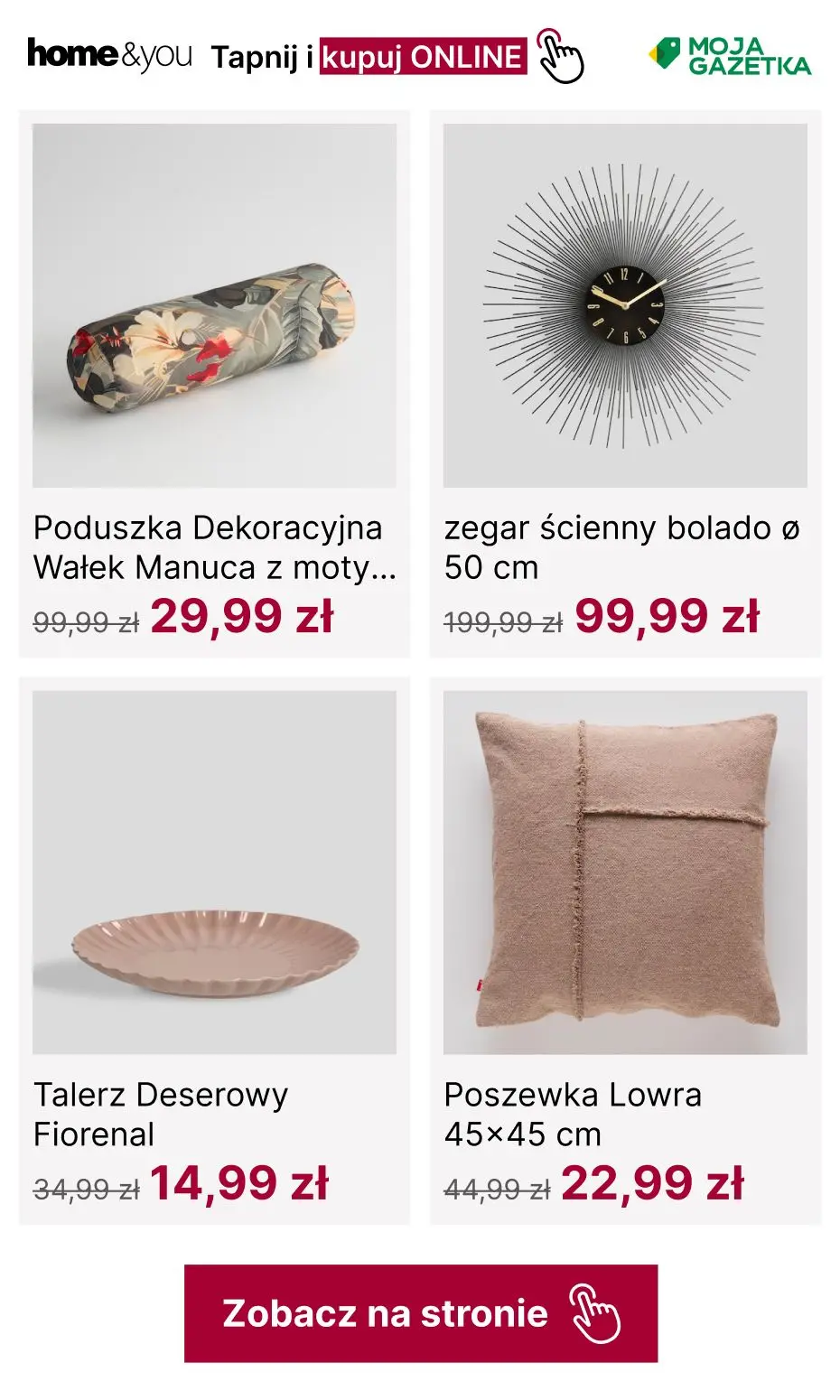Click the clock face in the bolado image
The image size is (840, 1400).
(x=627, y=303)
